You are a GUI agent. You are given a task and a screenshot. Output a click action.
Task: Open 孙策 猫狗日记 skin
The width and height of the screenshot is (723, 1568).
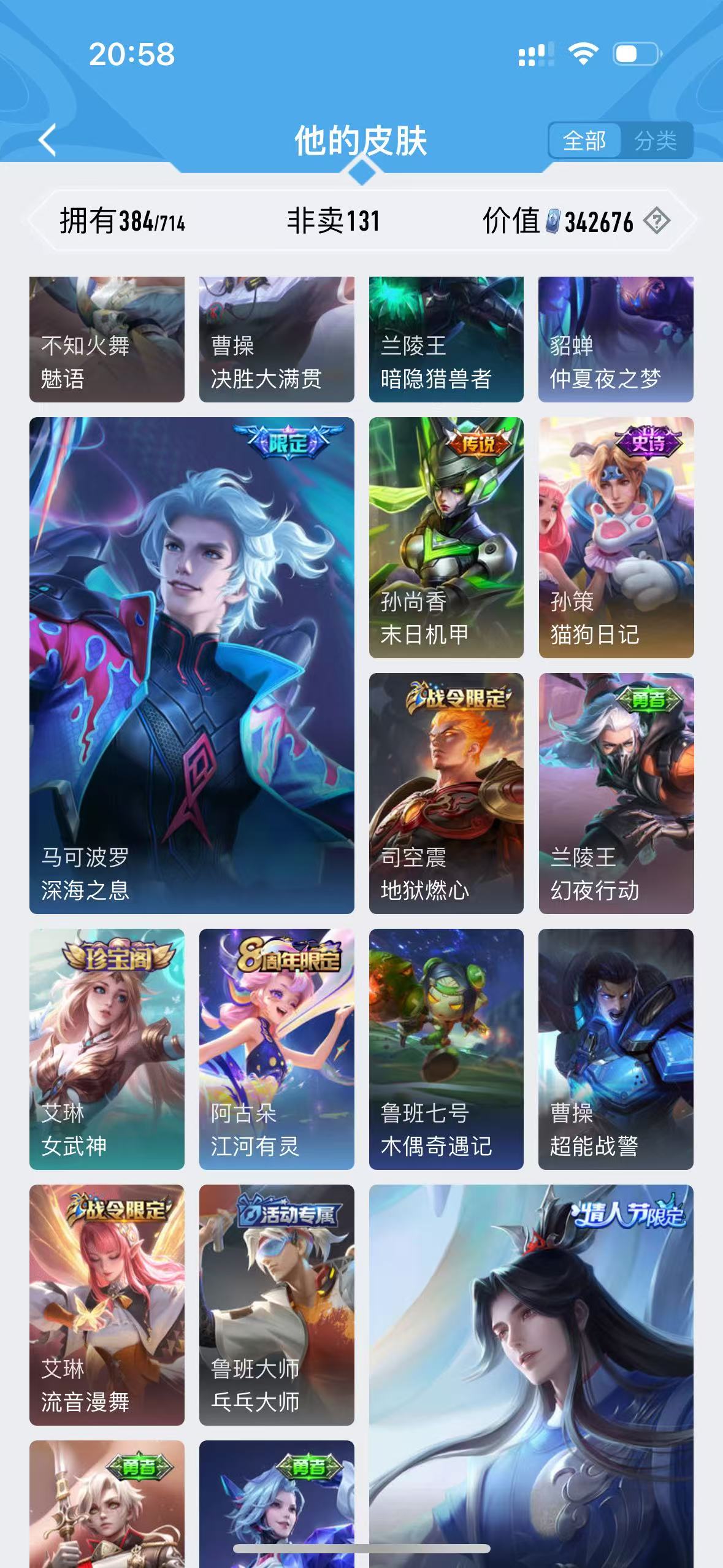(x=616, y=537)
